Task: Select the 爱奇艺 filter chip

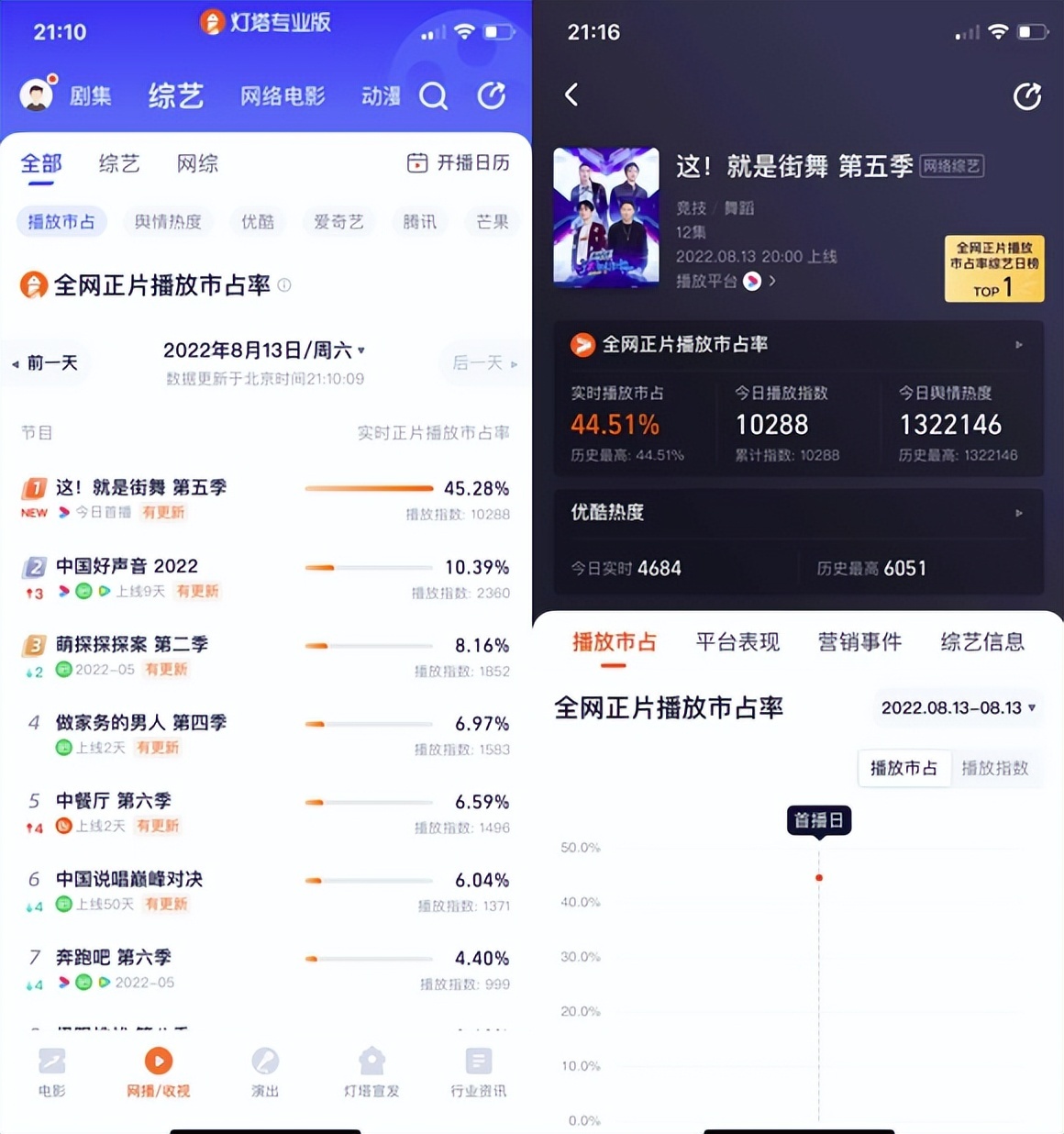Action: pos(338,221)
